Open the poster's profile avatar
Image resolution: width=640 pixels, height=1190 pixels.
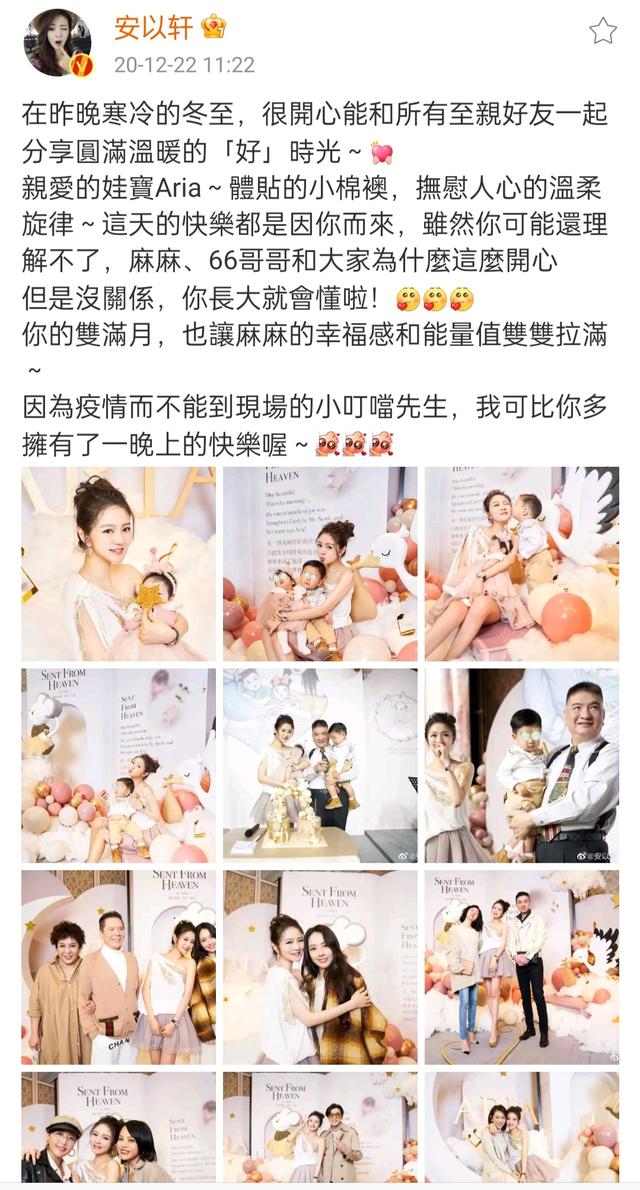(x=58, y=43)
